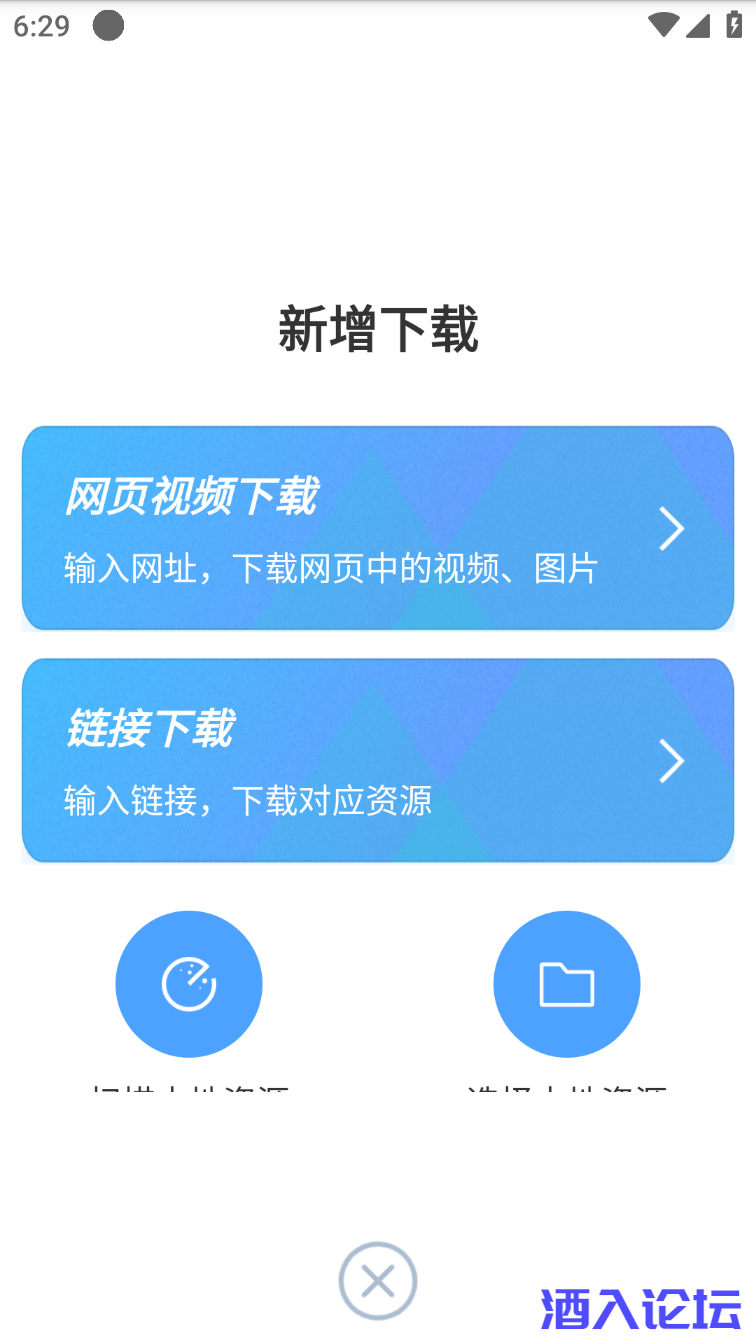
Task: Tap the Wi-Fi icon in the status bar
Action: click(662, 25)
